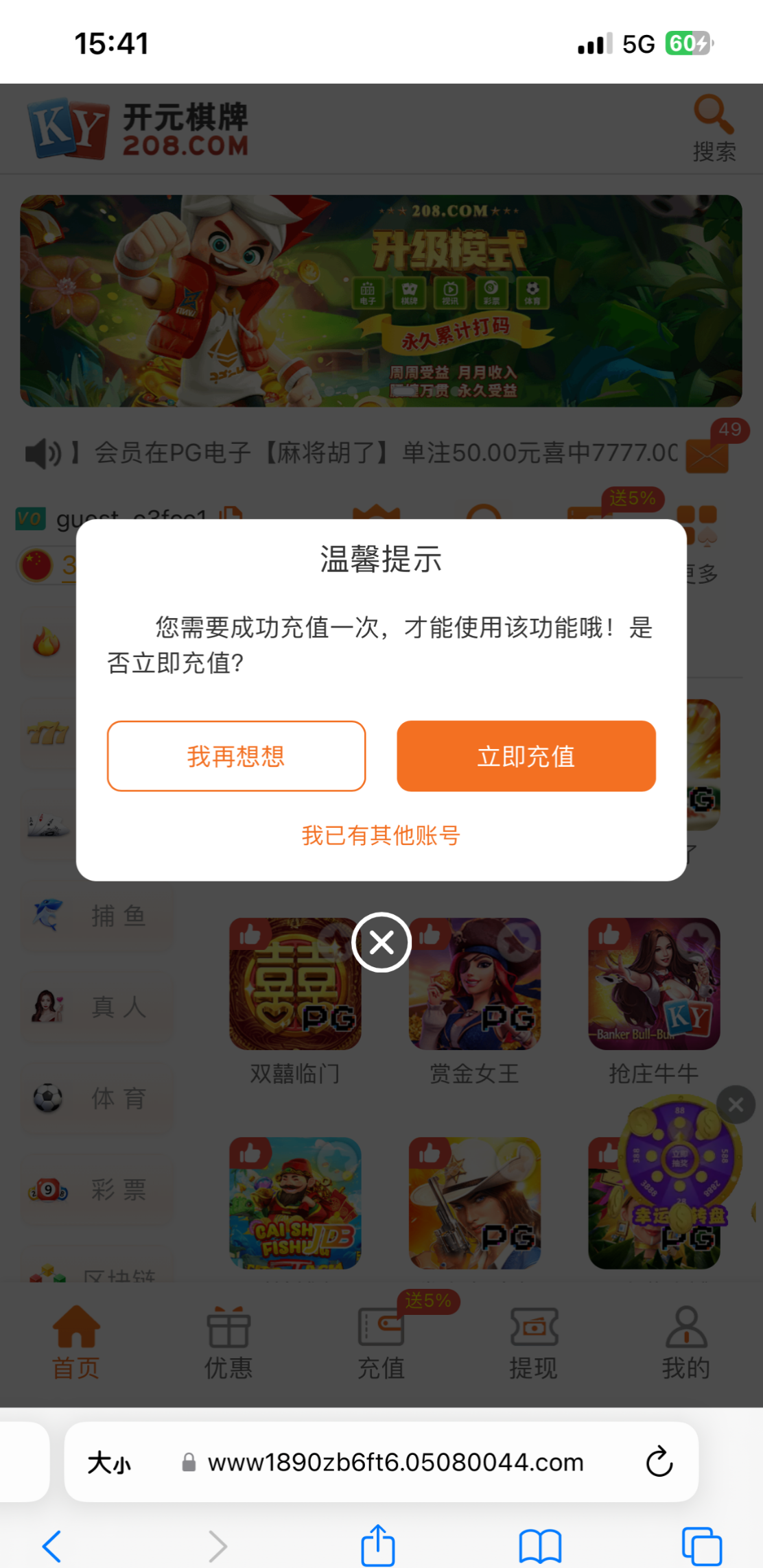Show open Safari tabs

coord(701,1546)
